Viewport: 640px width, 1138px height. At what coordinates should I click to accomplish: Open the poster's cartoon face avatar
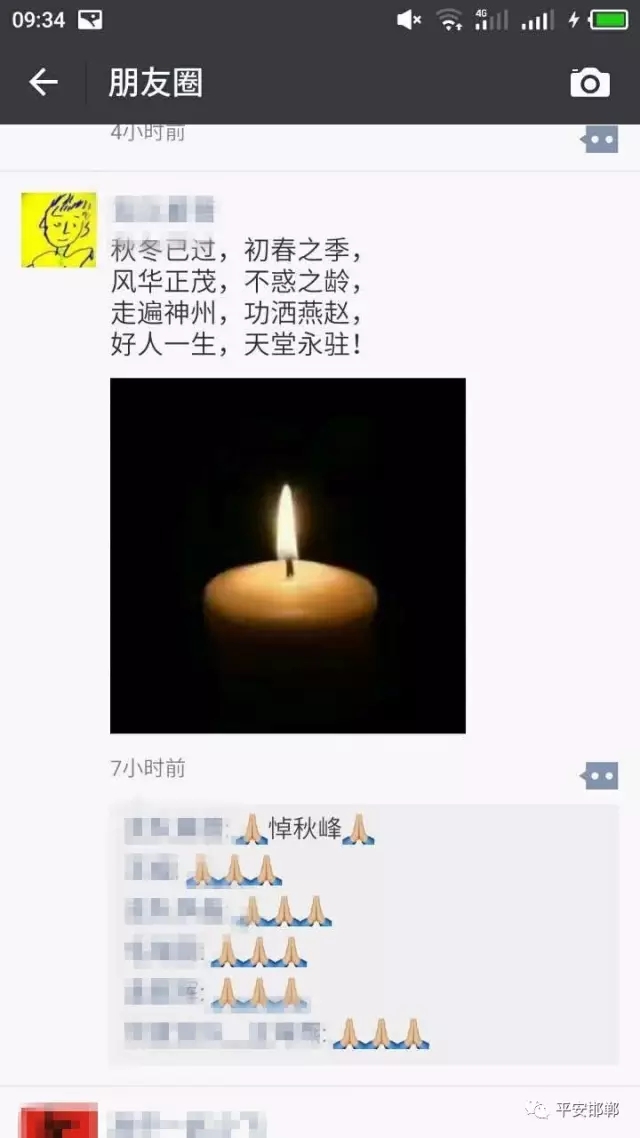click(59, 230)
